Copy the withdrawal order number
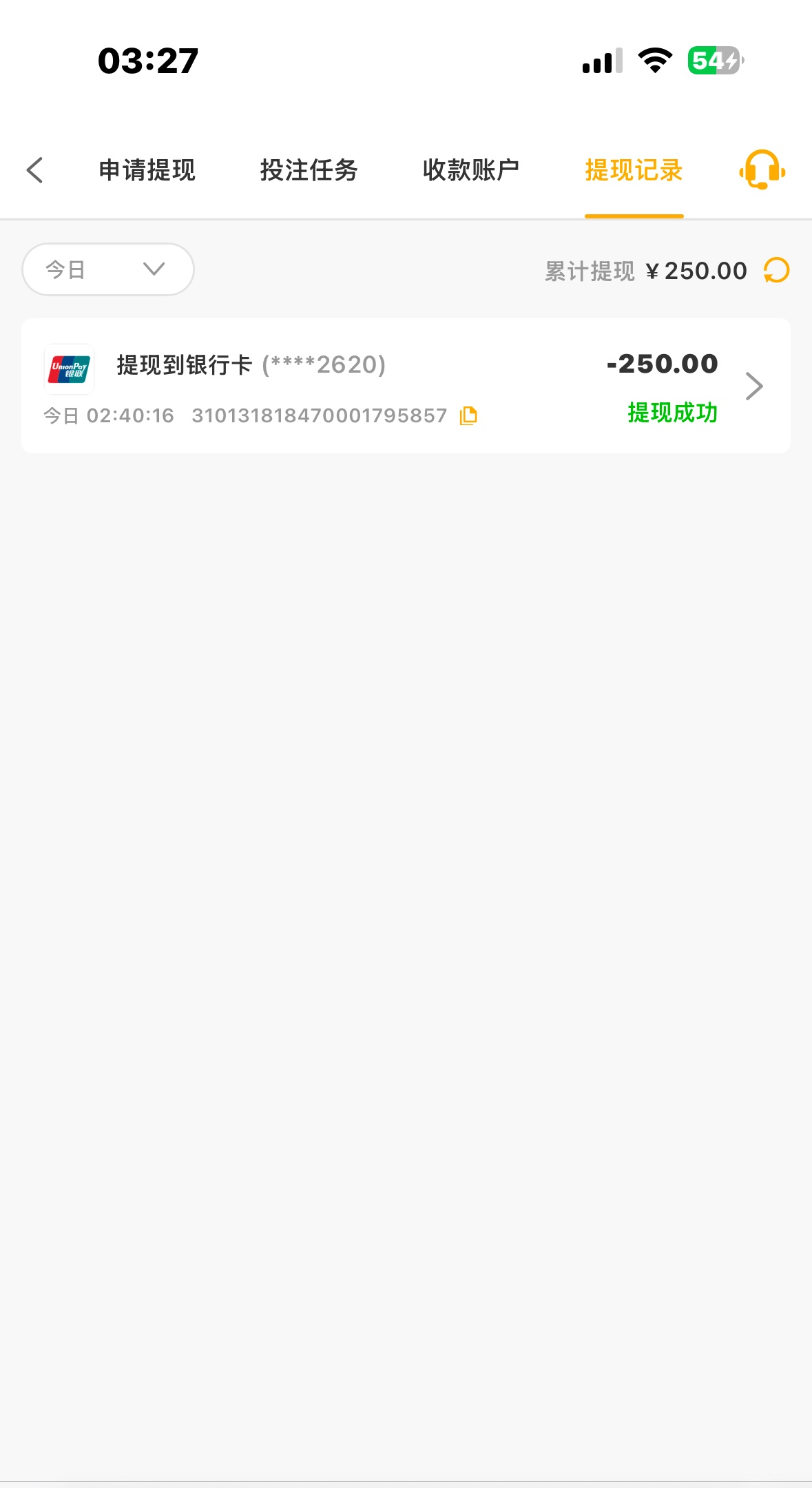The width and height of the screenshot is (812, 1488). [x=469, y=415]
